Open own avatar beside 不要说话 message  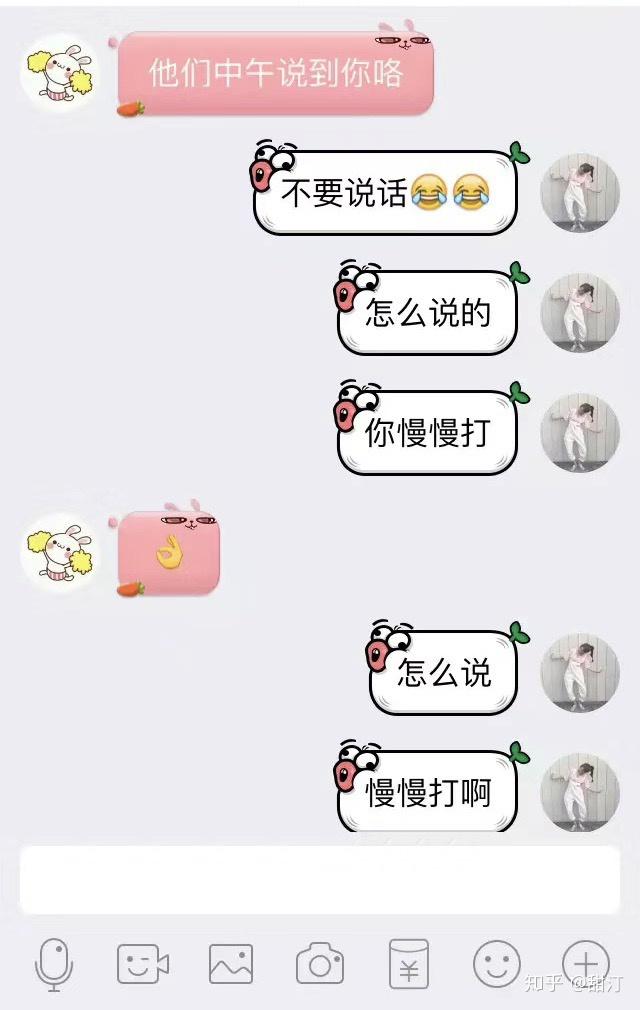pyautogui.click(x=579, y=192)
